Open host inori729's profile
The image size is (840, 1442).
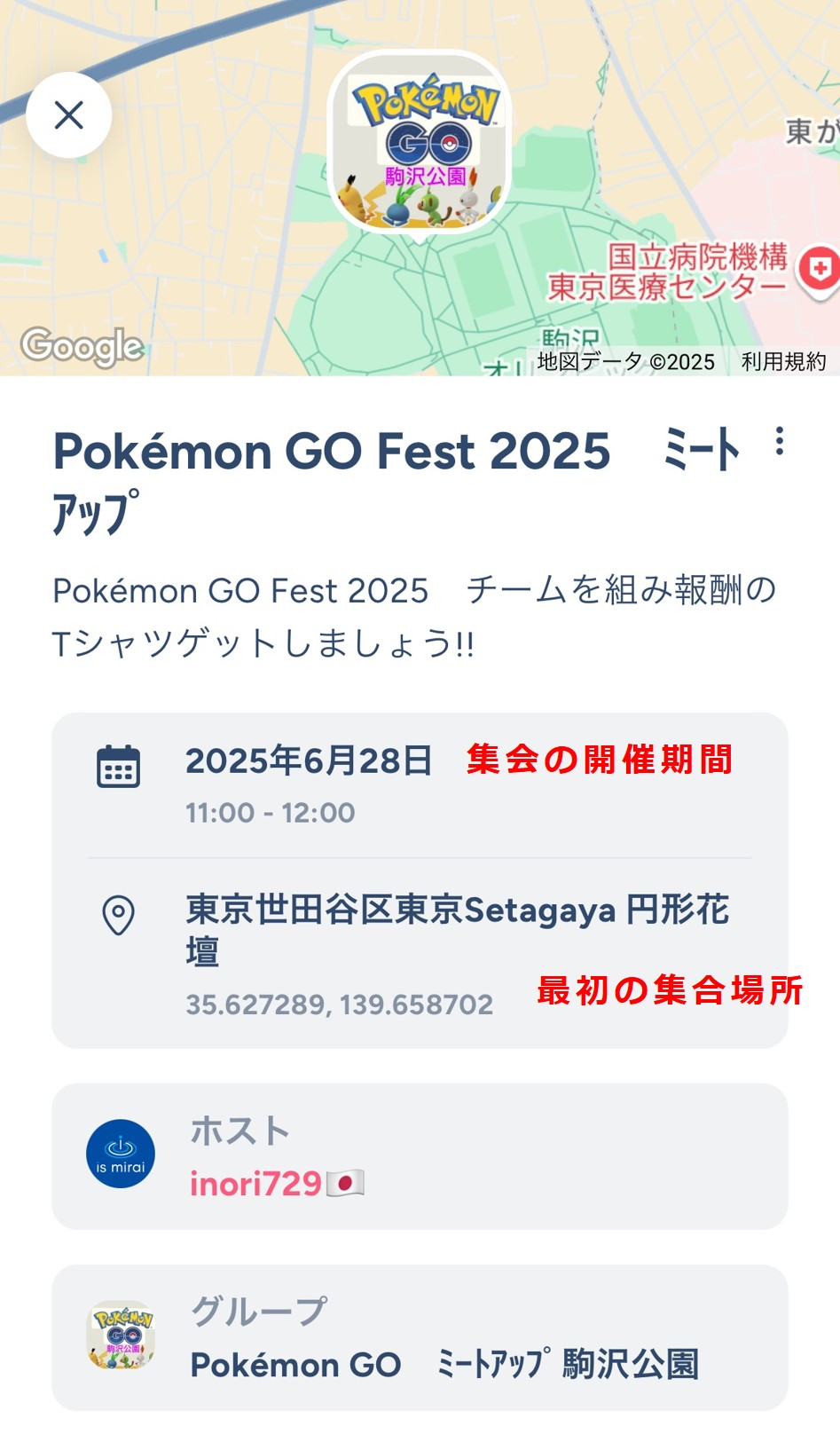pyautogui.click(x=420, y=1155)
